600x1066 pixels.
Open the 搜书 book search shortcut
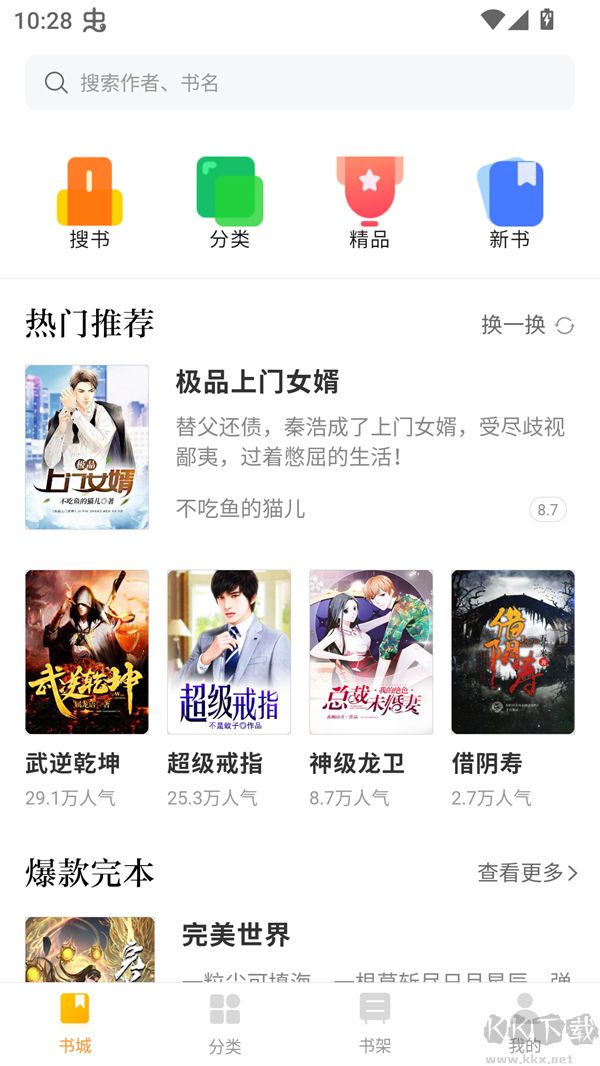(x=89, y=203)
